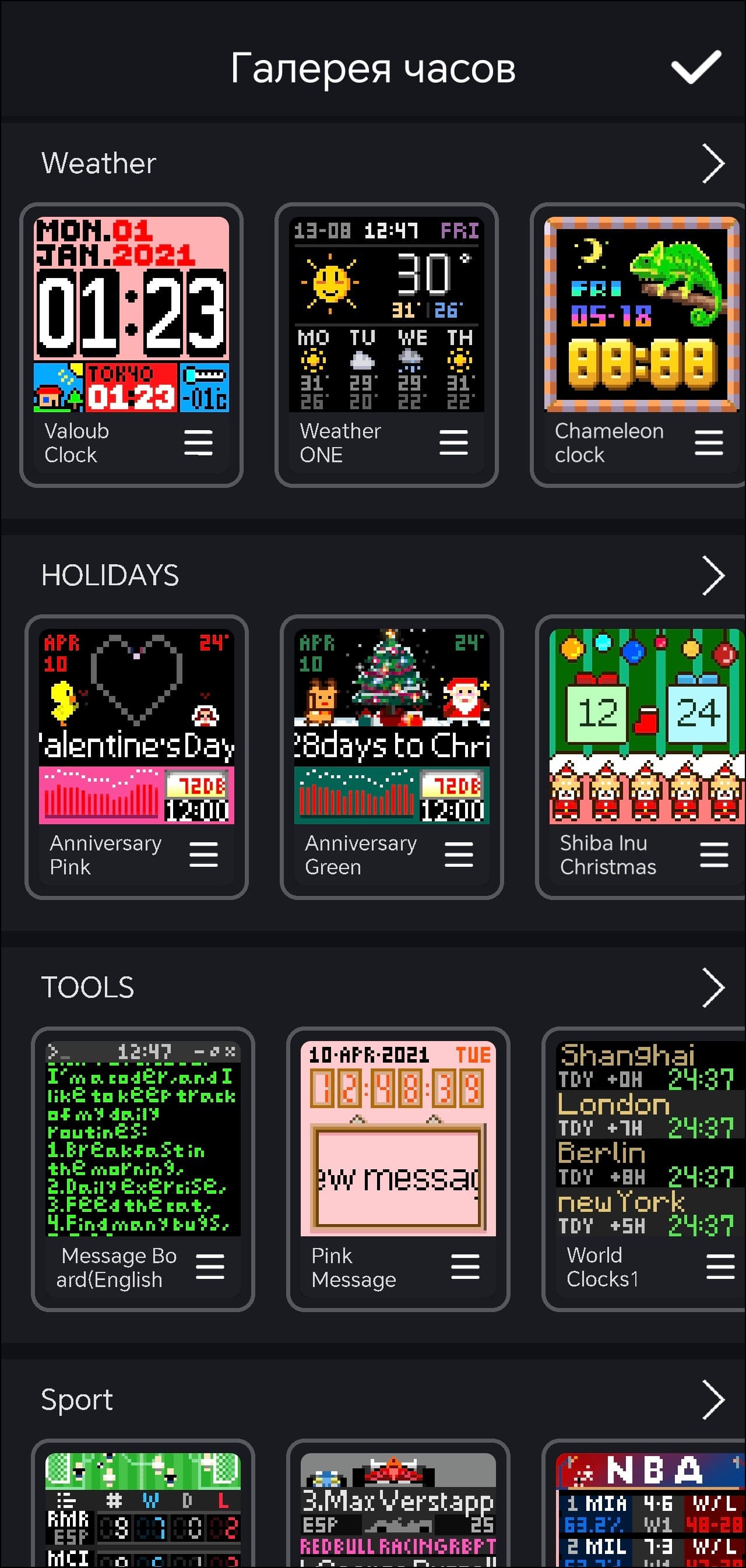Image resolution: width=746 pixels, height=1568 pixels.
Task: Expand the HOLIDAYS category arrow
Action: [x=713, y=575]
